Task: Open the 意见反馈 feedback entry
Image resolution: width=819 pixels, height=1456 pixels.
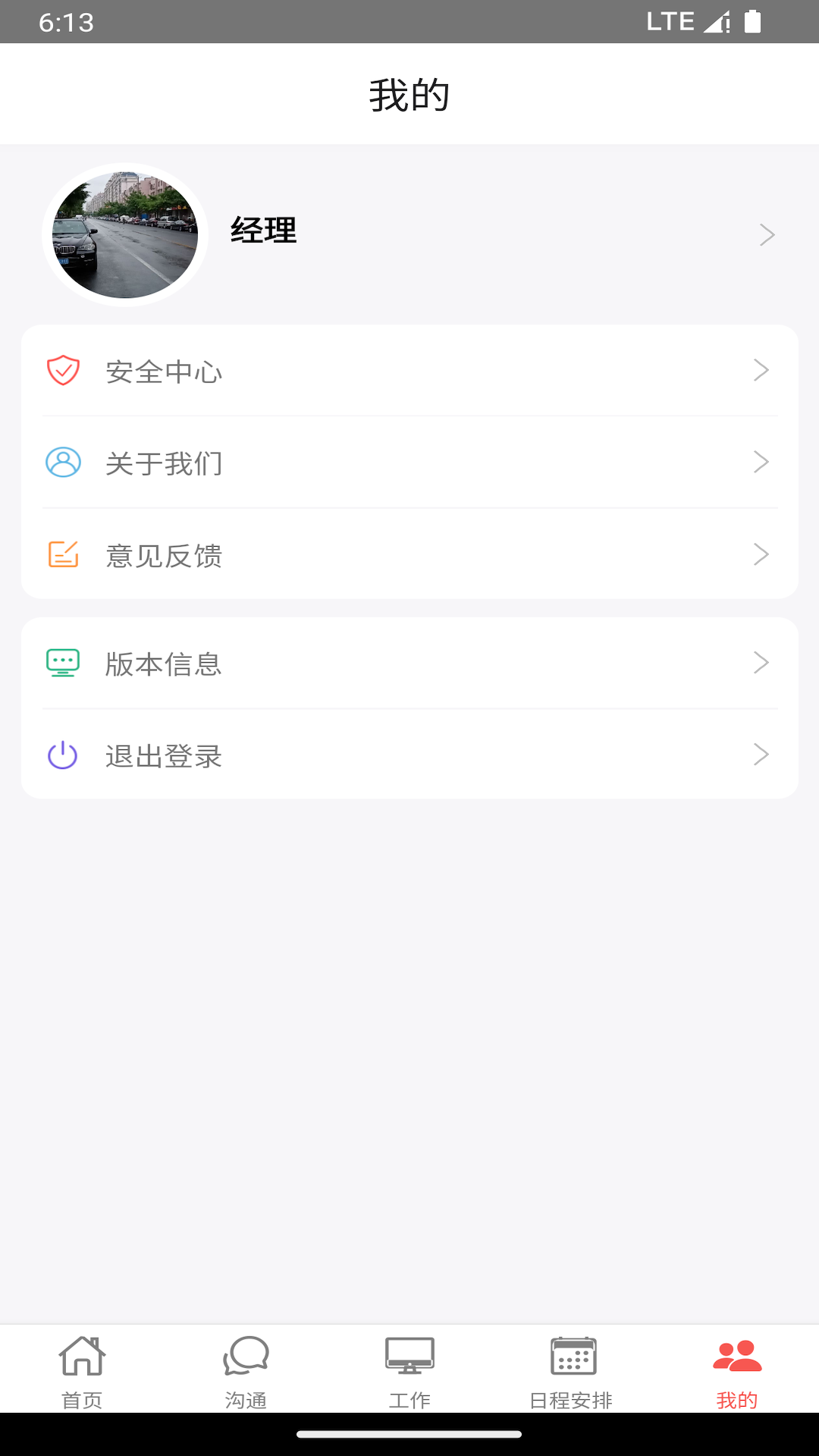Action: coord(303,556)
